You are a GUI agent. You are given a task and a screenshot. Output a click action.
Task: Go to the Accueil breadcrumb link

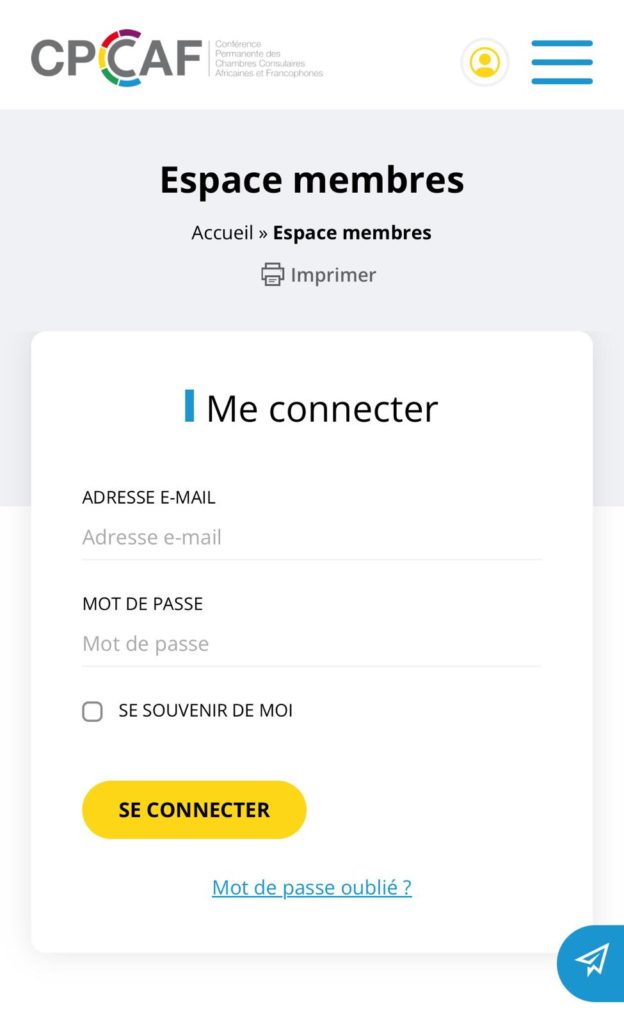point(222,232)
